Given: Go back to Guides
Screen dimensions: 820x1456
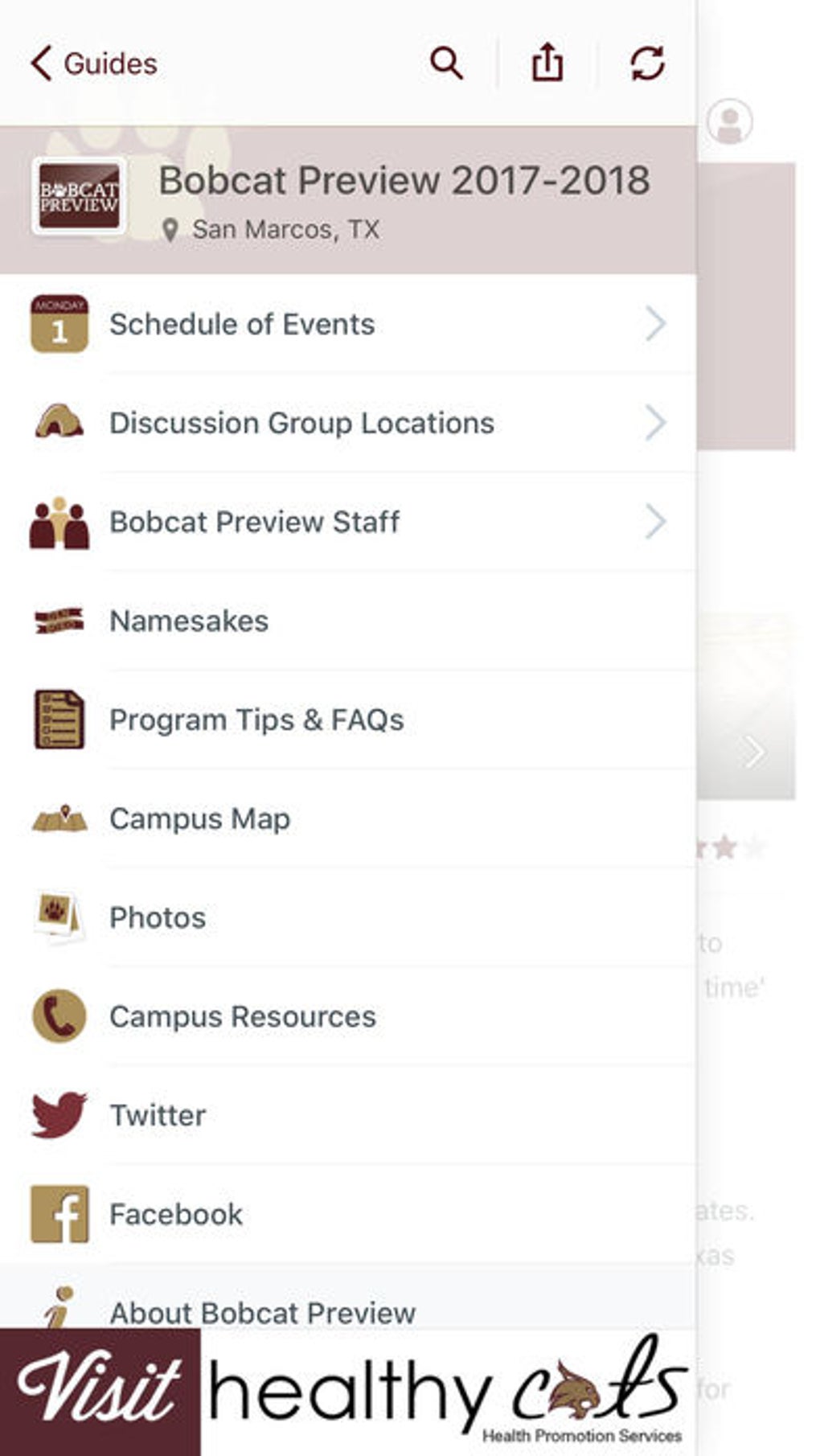Looking at the screenshot, I should click(x=94, y=64).
